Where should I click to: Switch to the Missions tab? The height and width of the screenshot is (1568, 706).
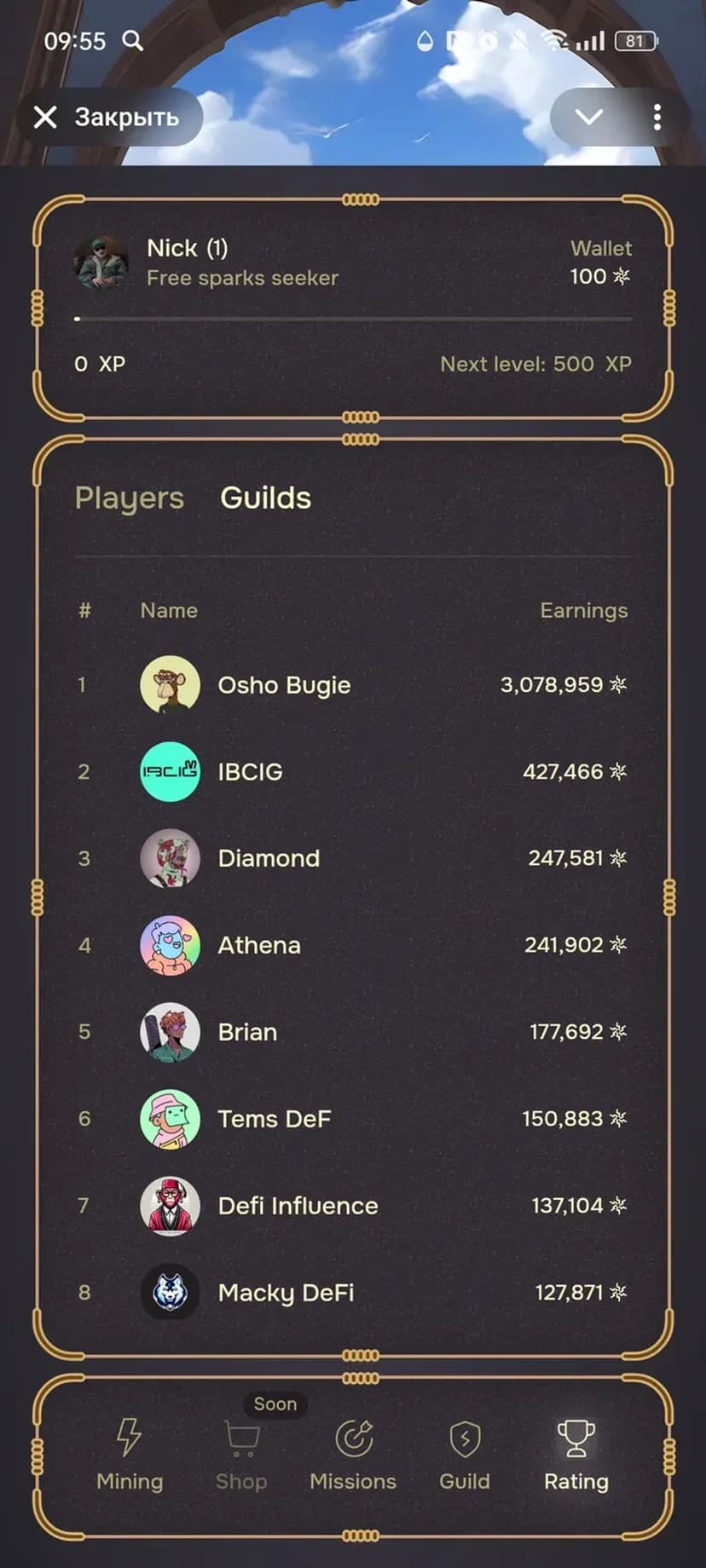coord(353,1456)
